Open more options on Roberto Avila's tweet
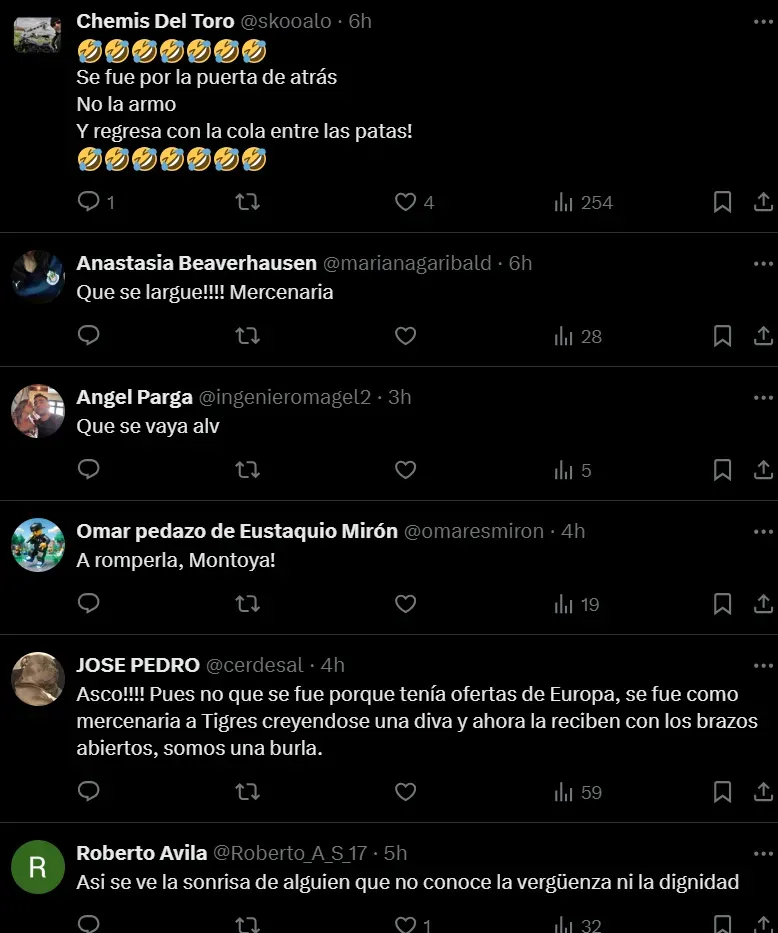The height and width of the screenshot is (933, 778). (762, 852)
